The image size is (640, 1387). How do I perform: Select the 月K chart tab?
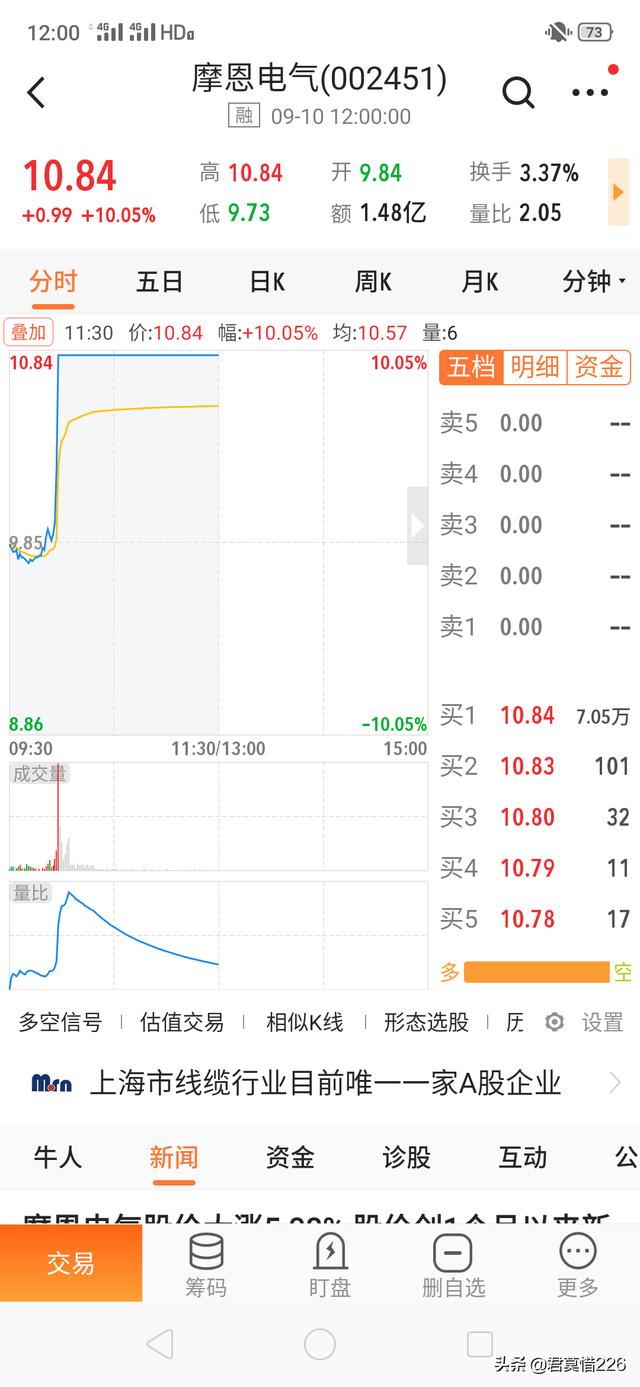[480, 282]
